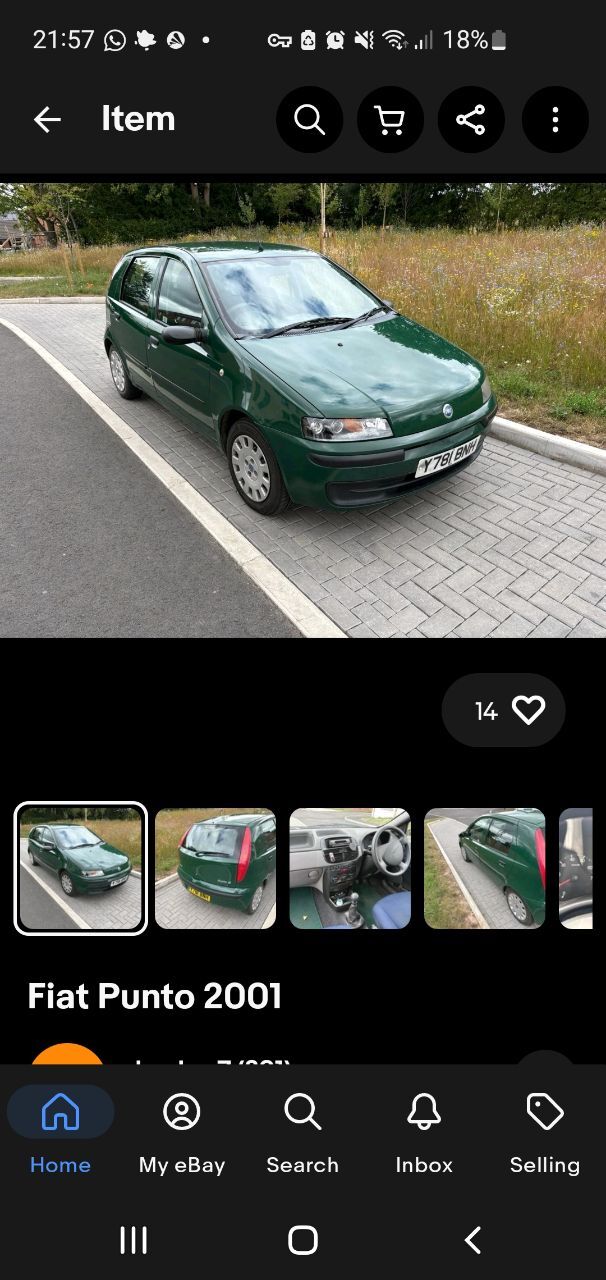Screen dimensions: 606x1280
Task: Switch to the My eBay tab
Action: (x=182, y=1134)
